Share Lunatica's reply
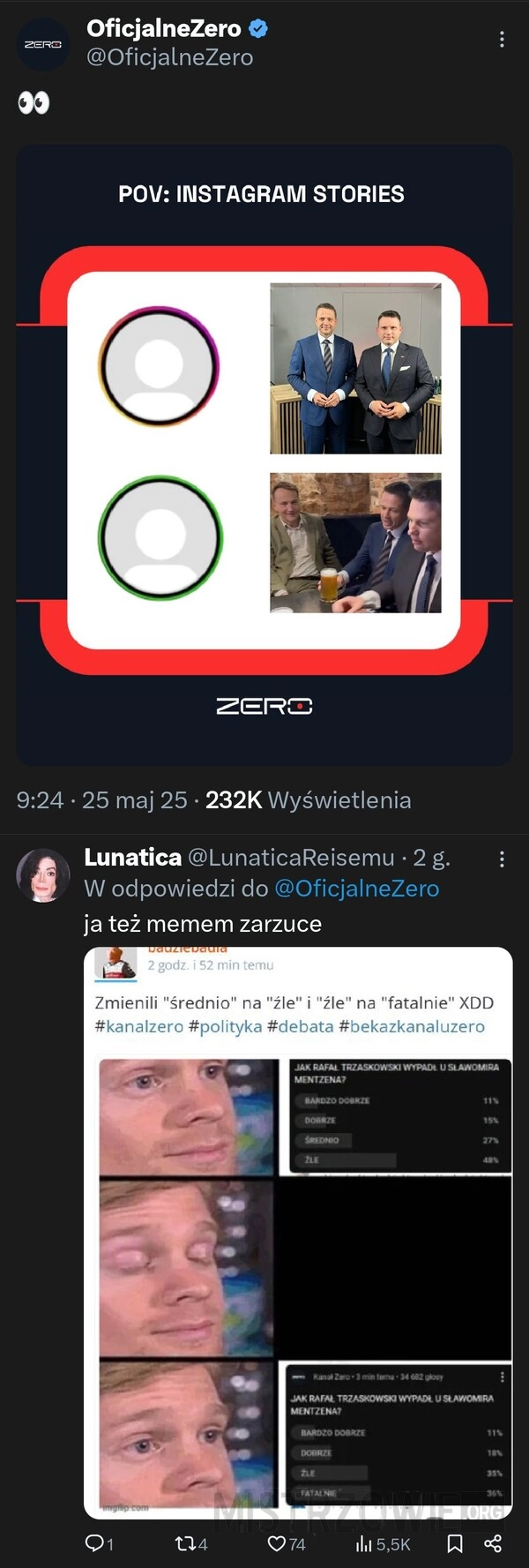529x1568 pixels. pos(493,1543)
